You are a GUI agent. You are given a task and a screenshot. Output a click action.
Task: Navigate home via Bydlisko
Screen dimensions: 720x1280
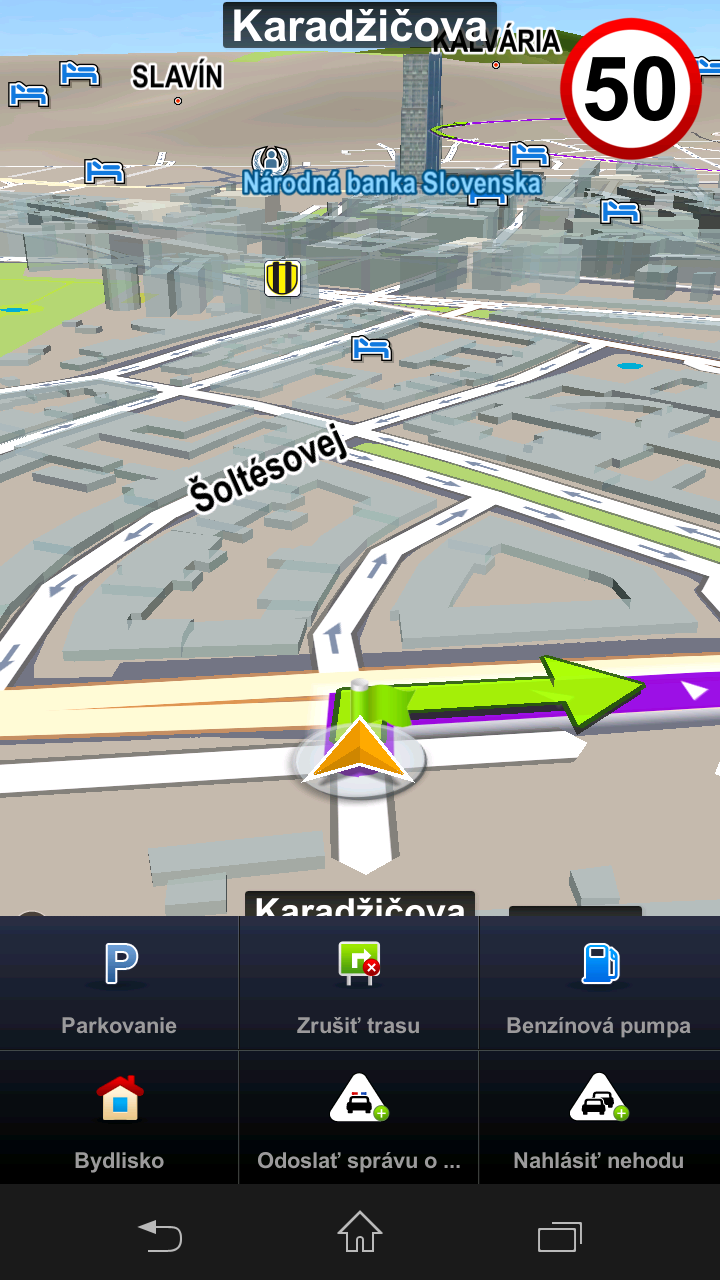click(119, 1118)
